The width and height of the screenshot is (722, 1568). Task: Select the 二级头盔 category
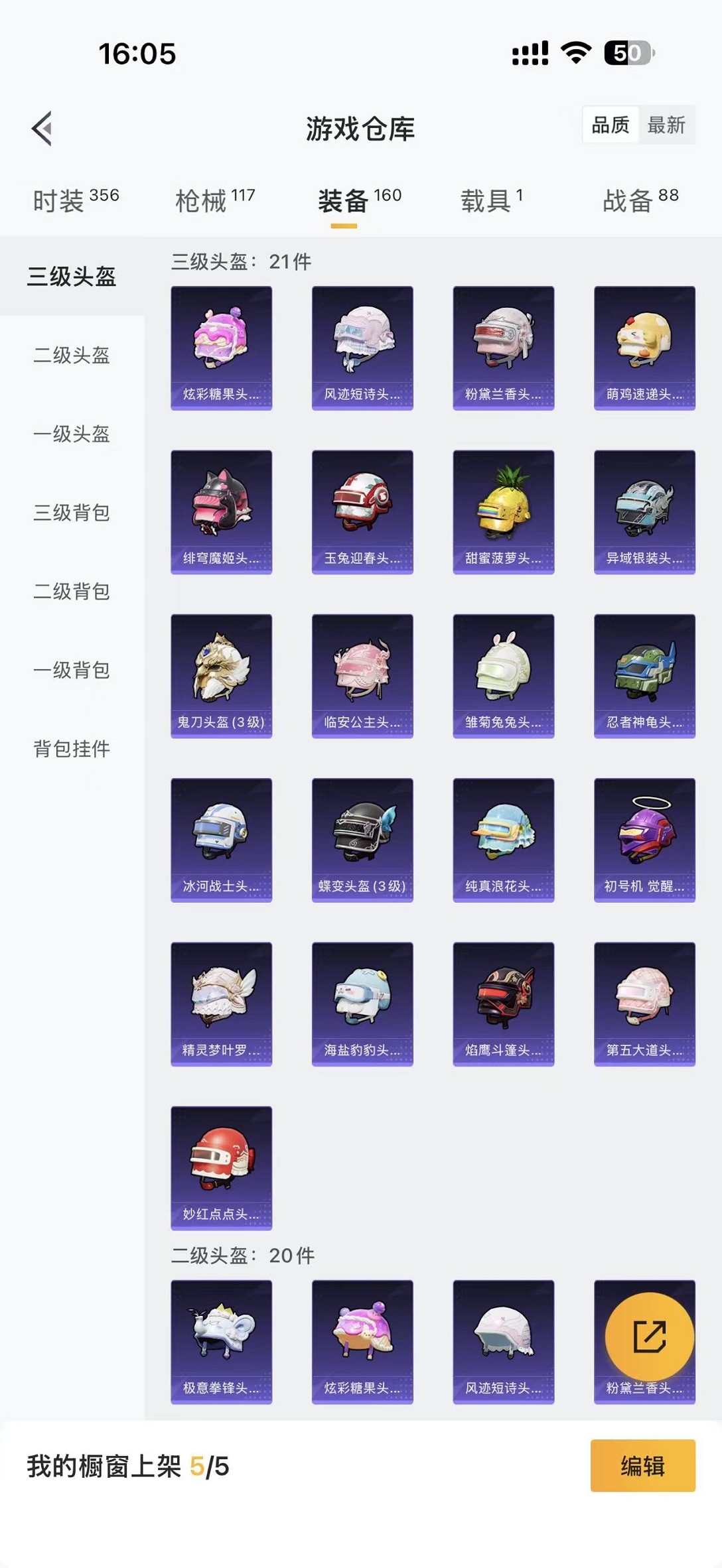pyautogui.click(x=72, y=355)
